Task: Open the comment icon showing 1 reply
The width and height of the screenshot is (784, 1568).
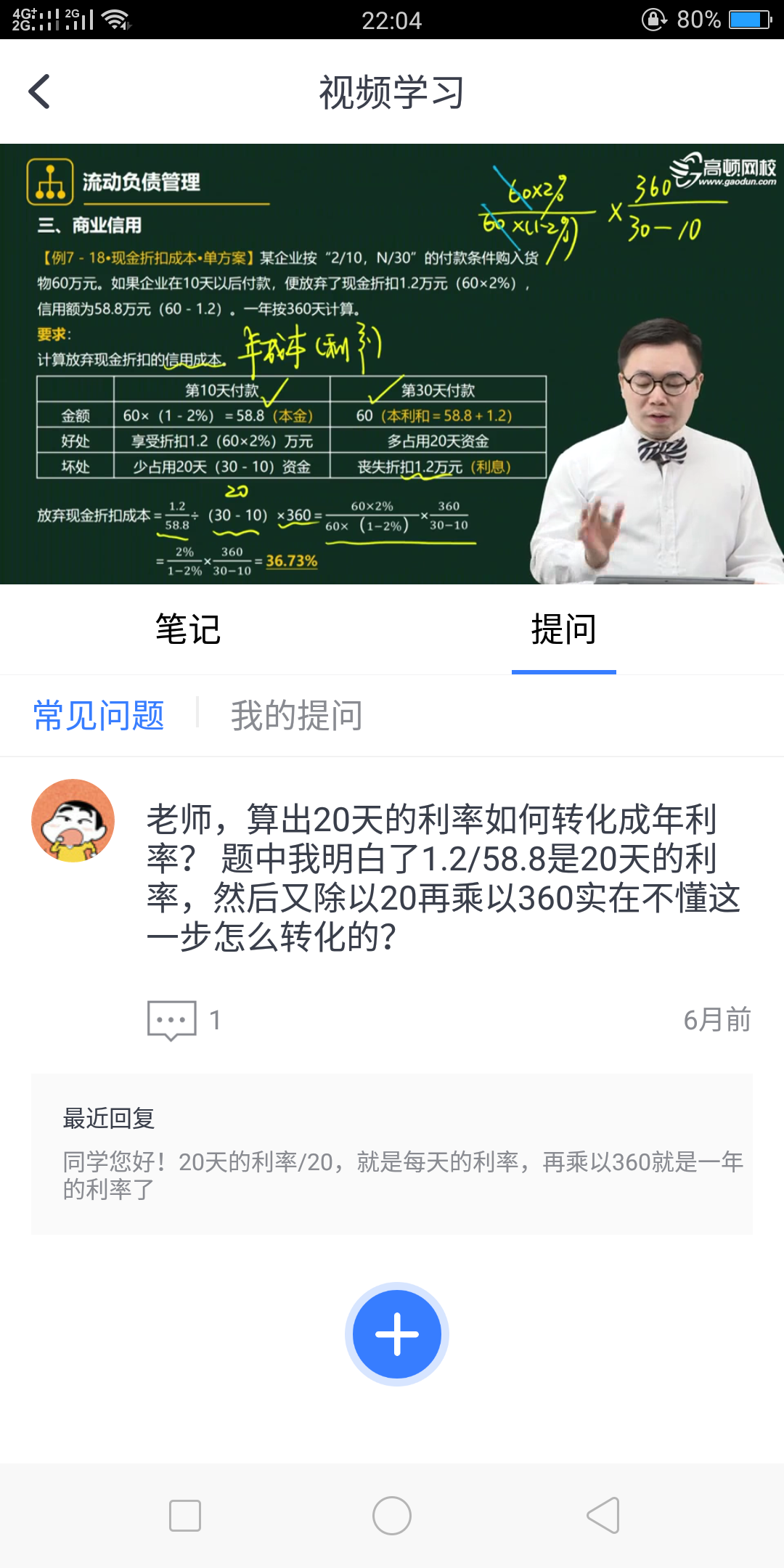Action: [172, 1020]
